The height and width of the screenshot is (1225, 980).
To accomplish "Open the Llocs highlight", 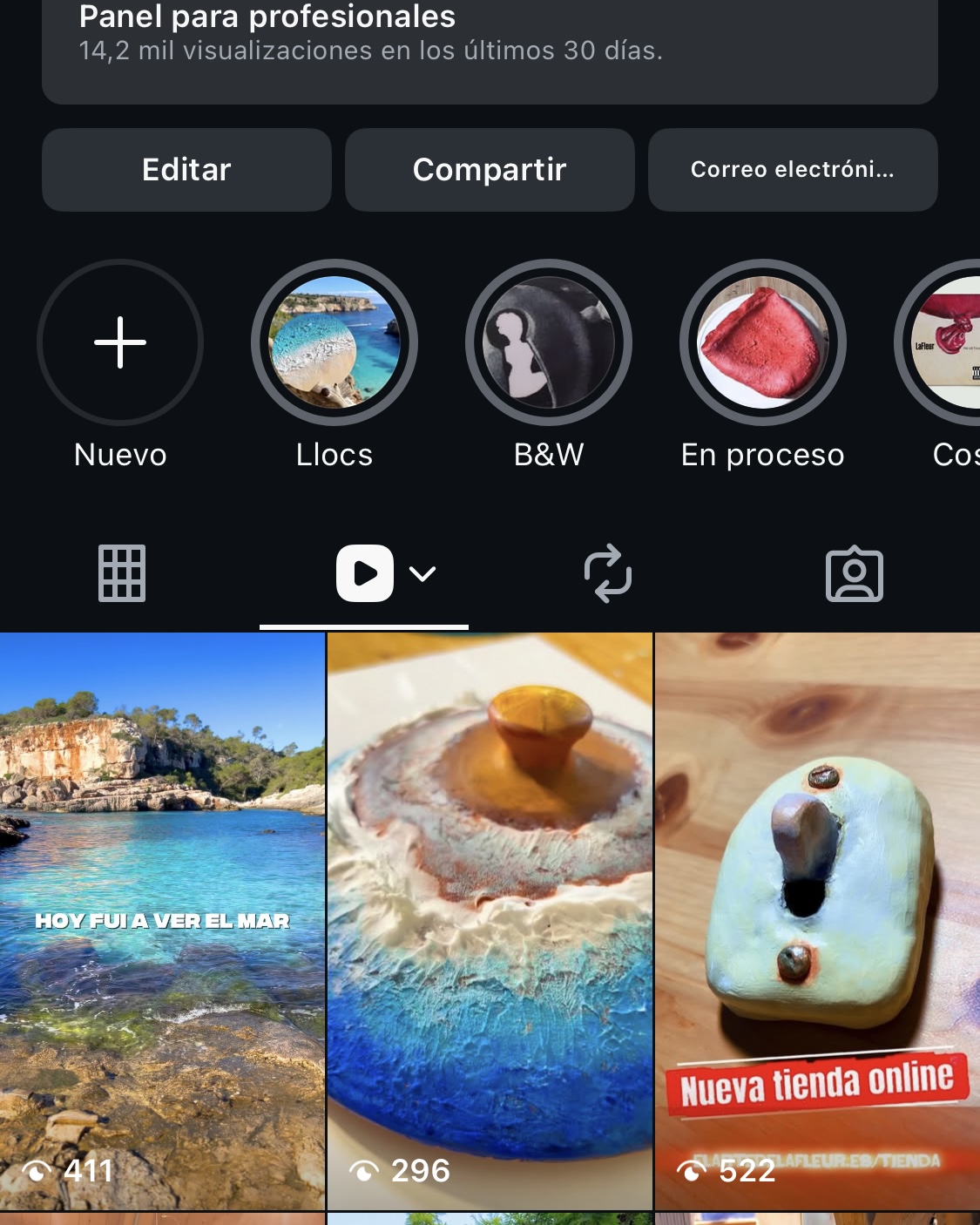I will 335,342.
